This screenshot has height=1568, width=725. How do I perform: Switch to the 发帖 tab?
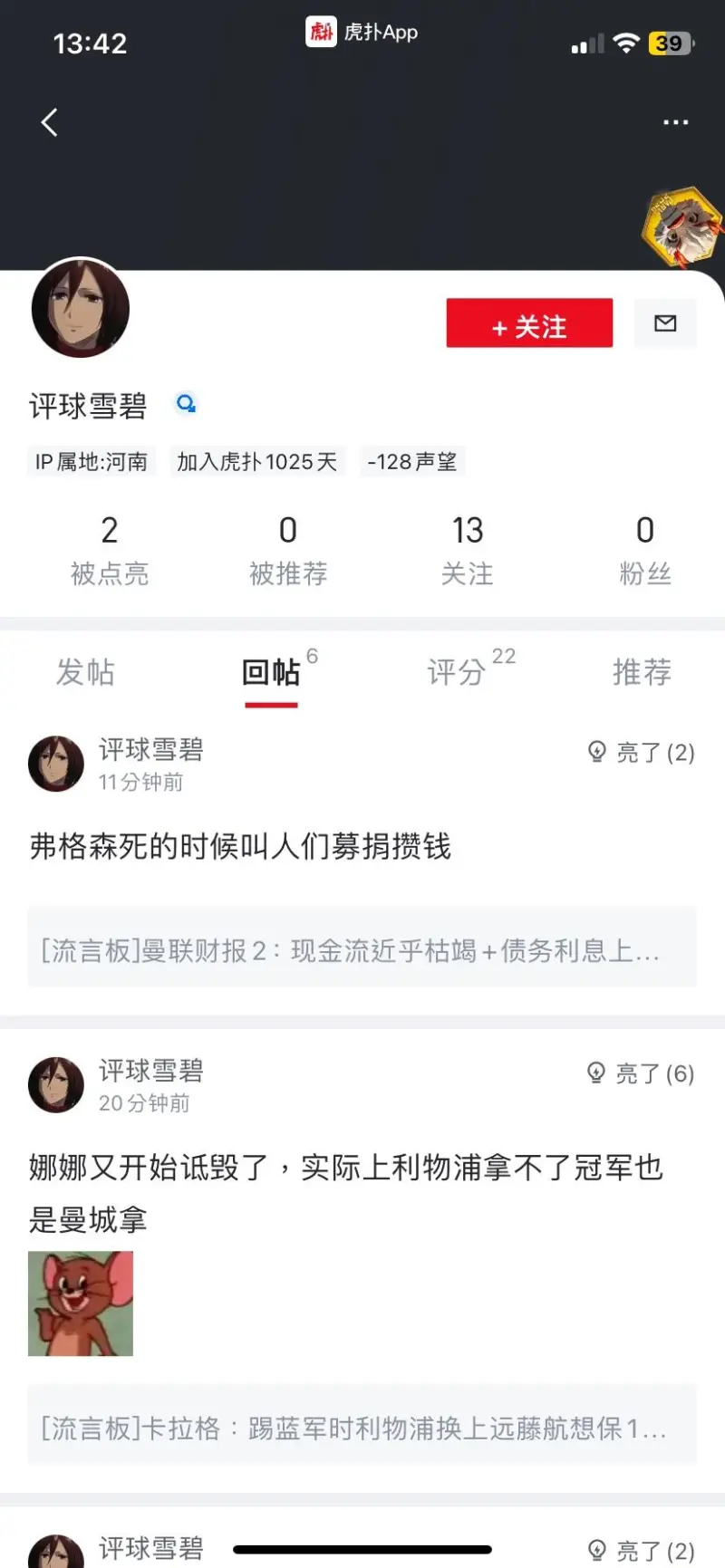tap(85, 672)
